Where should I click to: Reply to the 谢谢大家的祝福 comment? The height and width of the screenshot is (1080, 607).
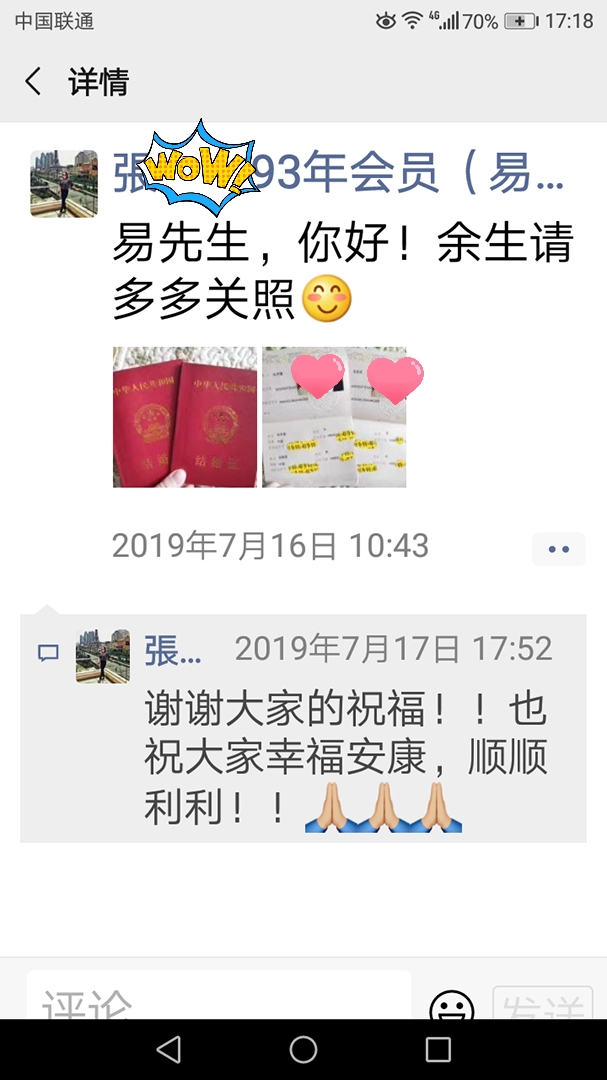click(x=345, y=760)
